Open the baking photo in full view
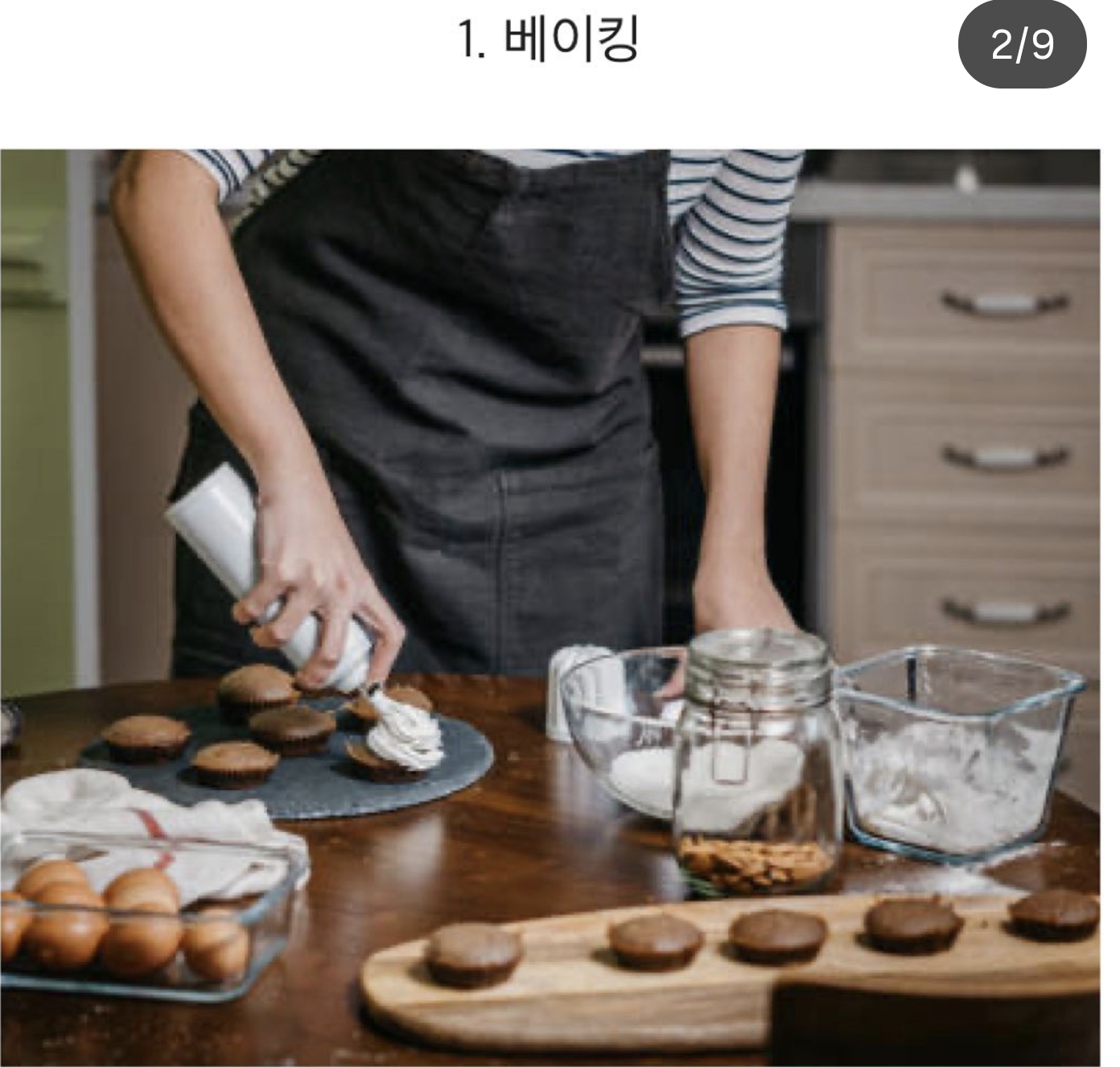The width and height of the screenshot is (1120, 1067). [550, 608]
